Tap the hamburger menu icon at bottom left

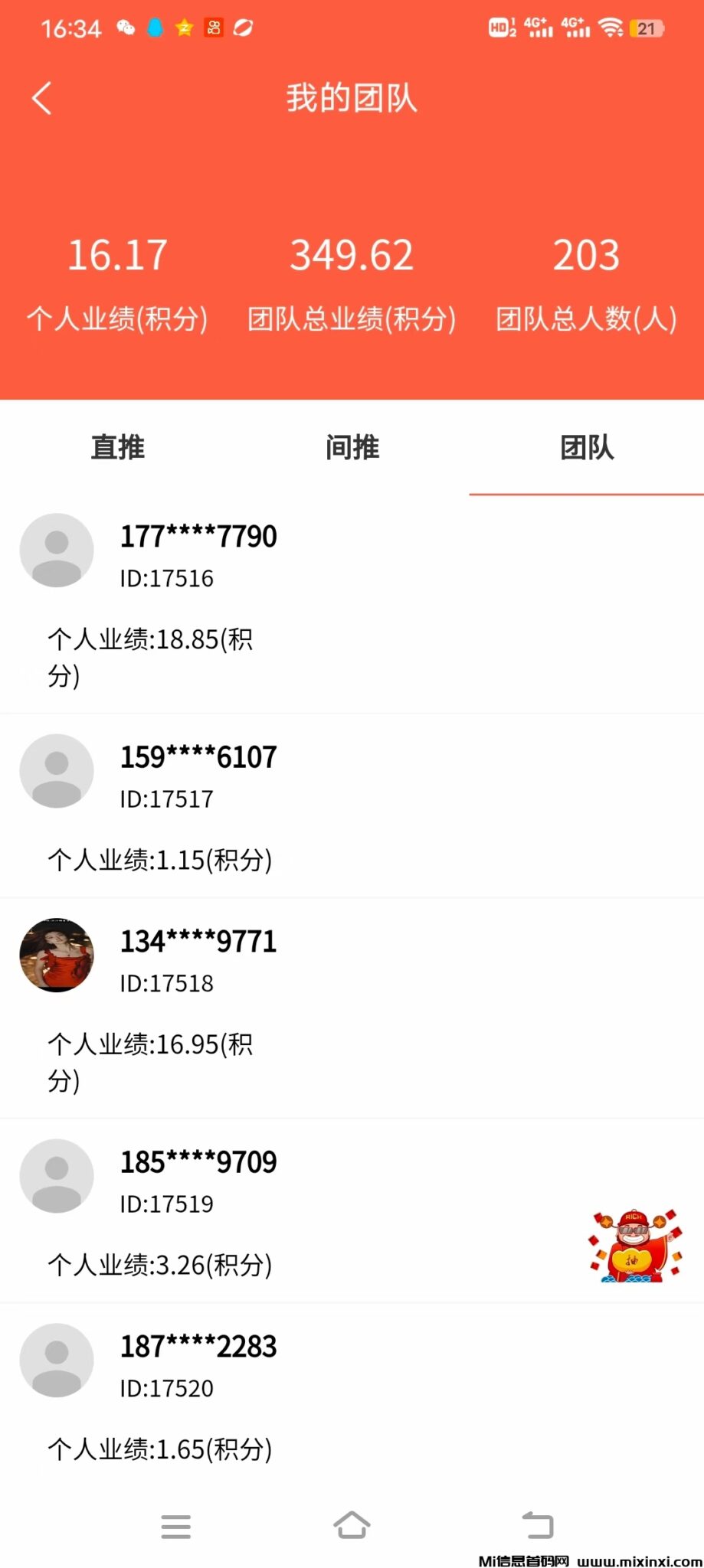[x=175, y=1525]
